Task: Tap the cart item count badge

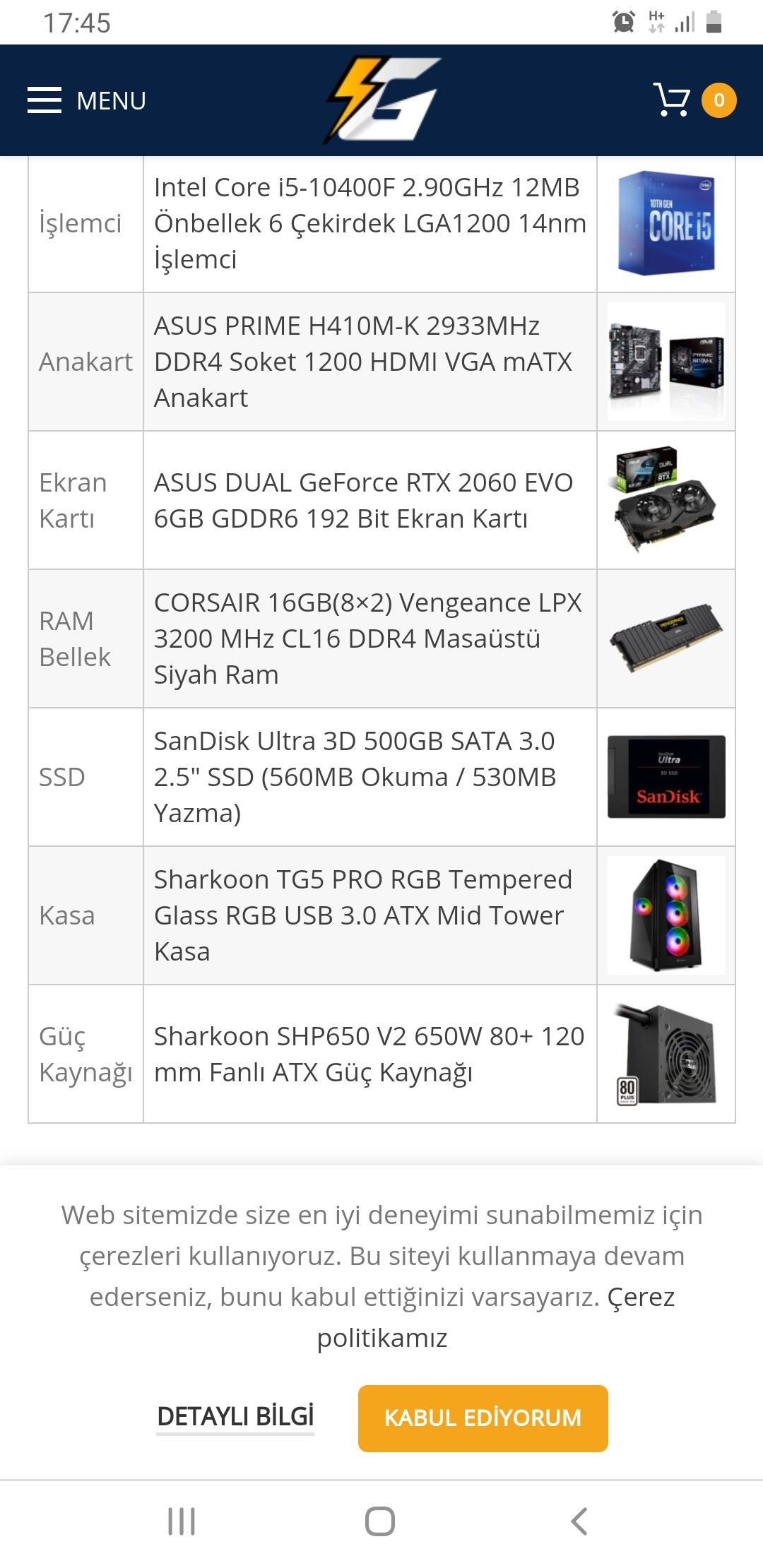Action: pos(719,100)
